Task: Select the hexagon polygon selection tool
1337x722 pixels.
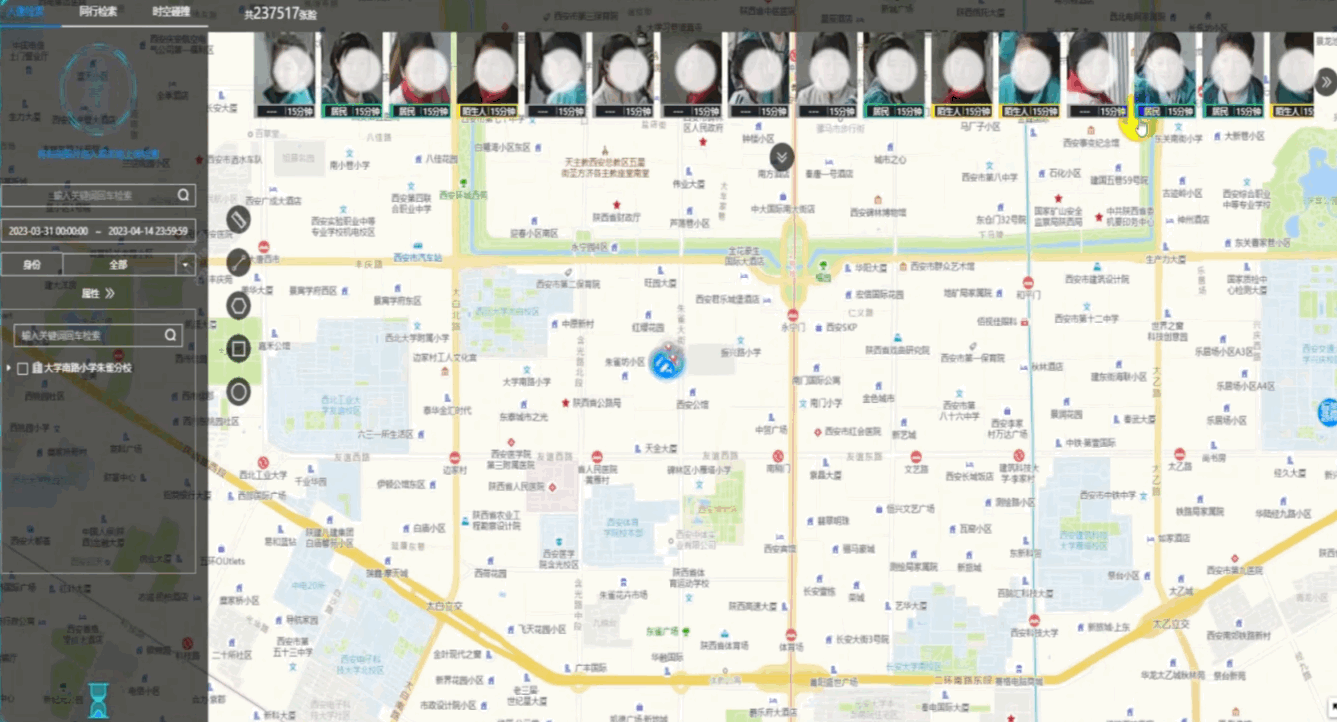Action: (x=238, y=305)
